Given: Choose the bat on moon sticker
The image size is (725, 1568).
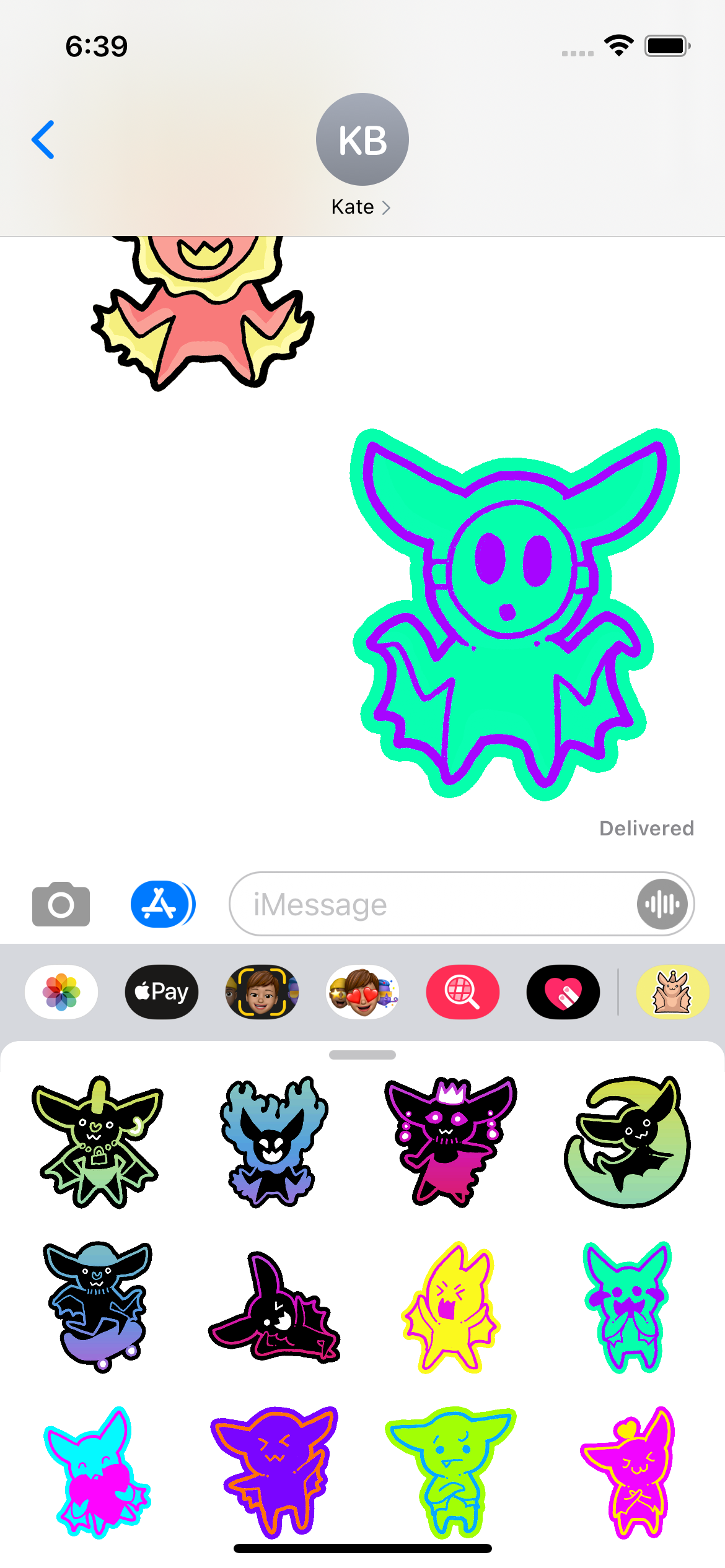Looking at the screenshot, I should click(x=627, y=1142).
